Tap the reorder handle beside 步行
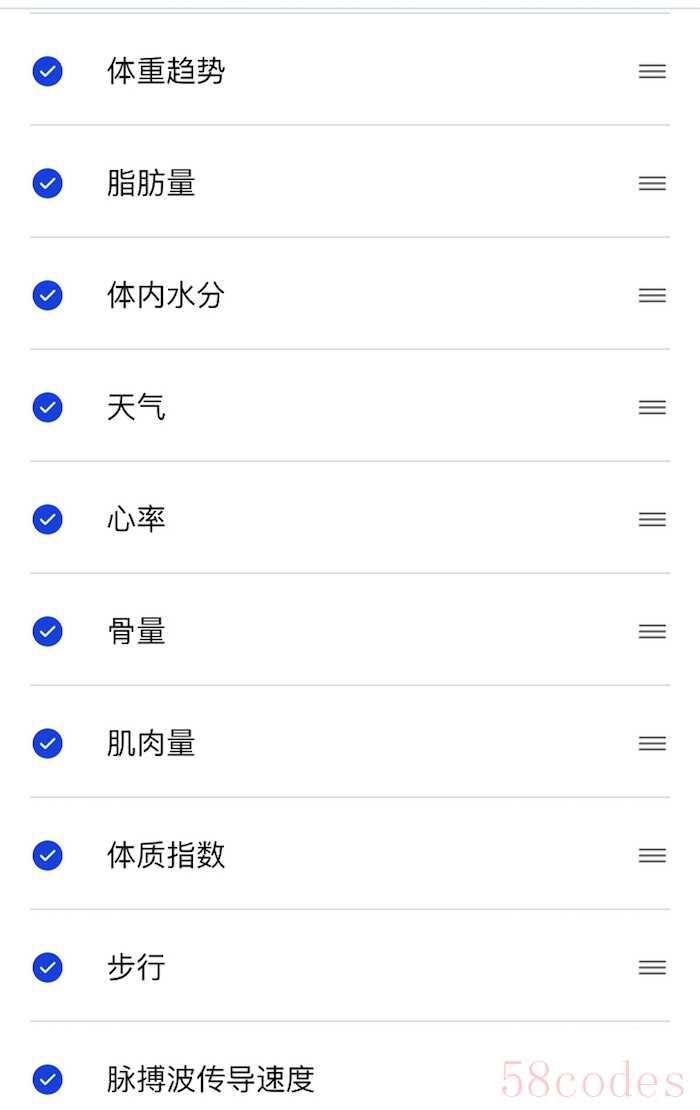 point(652,967)
